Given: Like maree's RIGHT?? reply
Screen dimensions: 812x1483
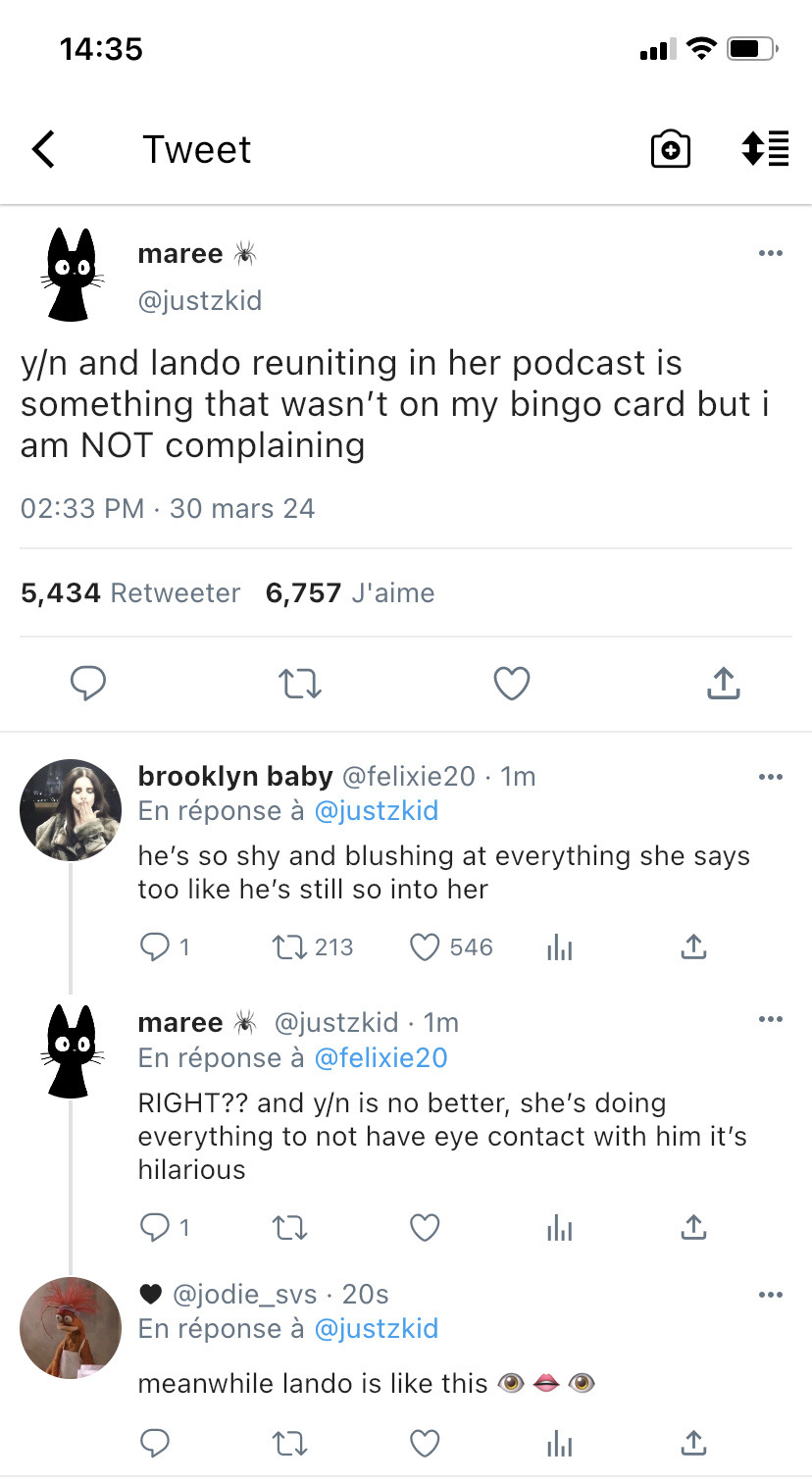Looking at the screenshot, I should point(424,1227).
